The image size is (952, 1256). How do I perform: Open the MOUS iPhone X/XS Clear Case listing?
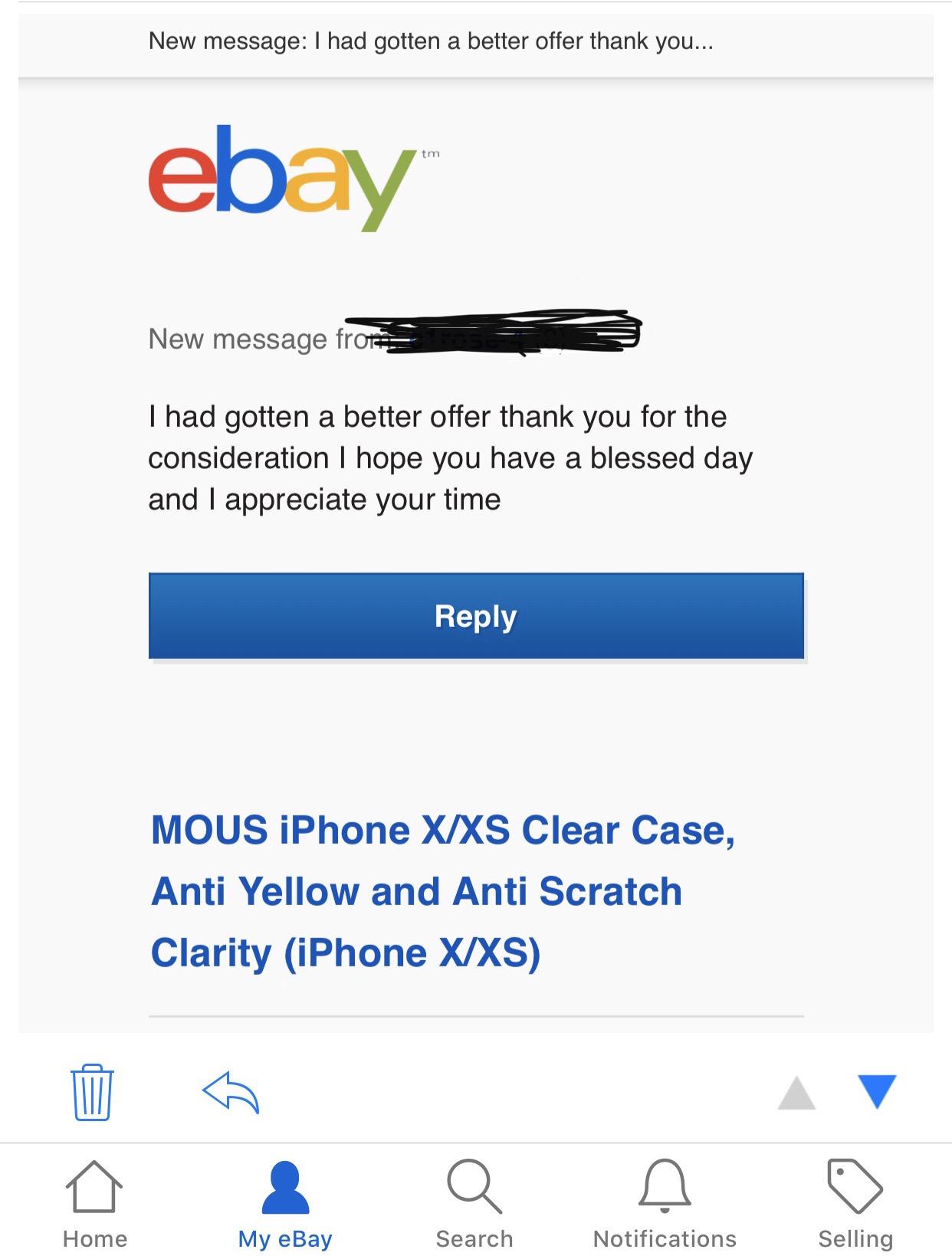(x=442, y=891)
